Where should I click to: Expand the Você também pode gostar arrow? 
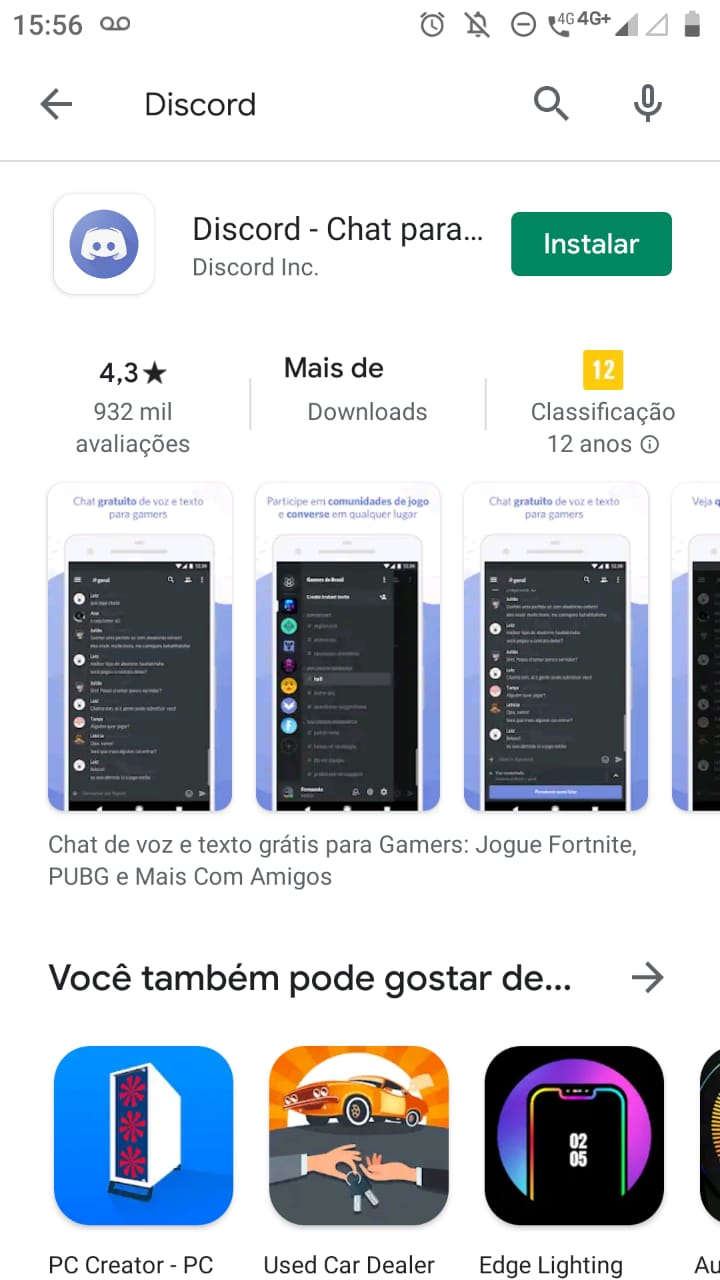click(648, 977)
